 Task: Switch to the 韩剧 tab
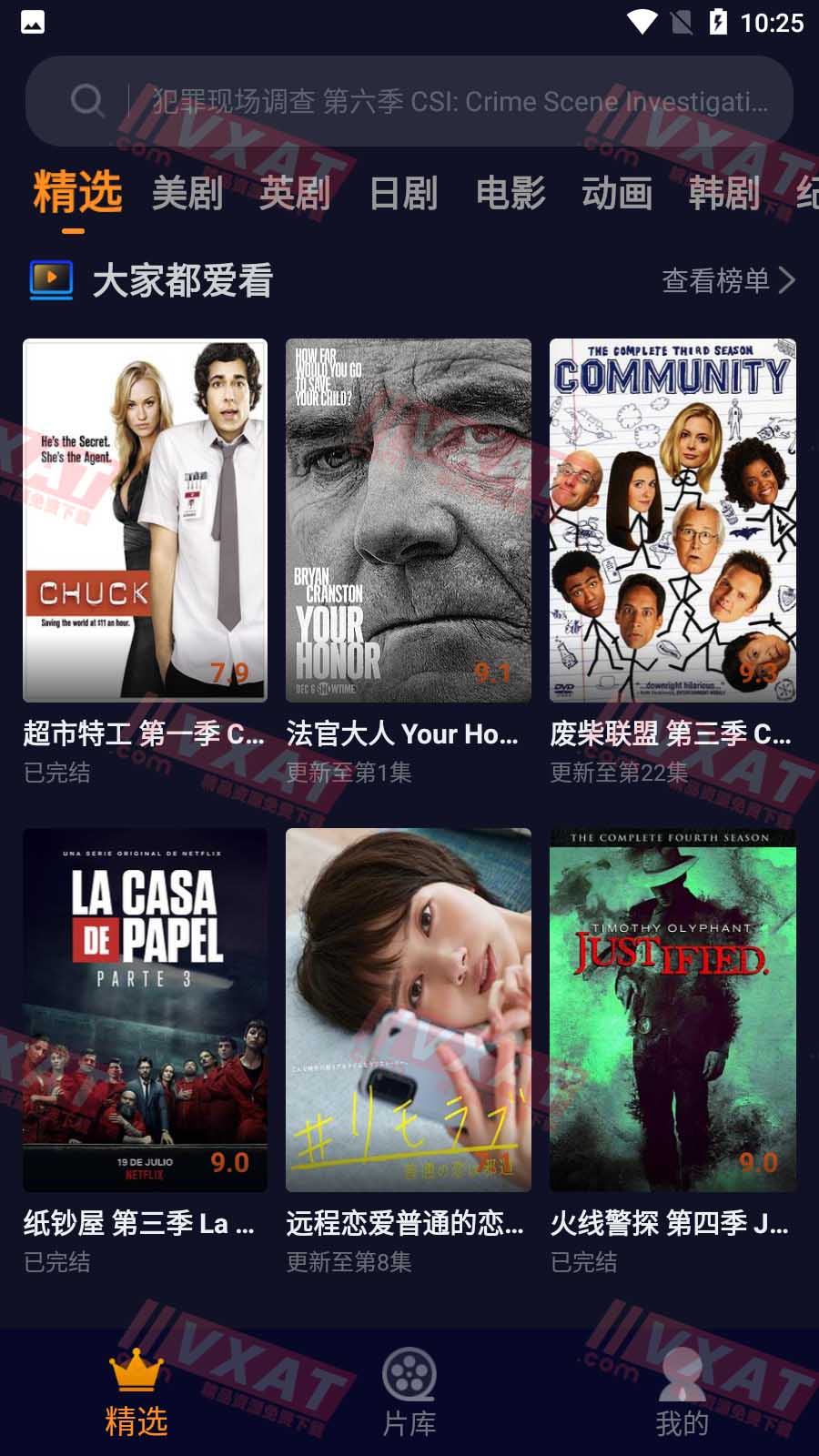pos(723,193)
